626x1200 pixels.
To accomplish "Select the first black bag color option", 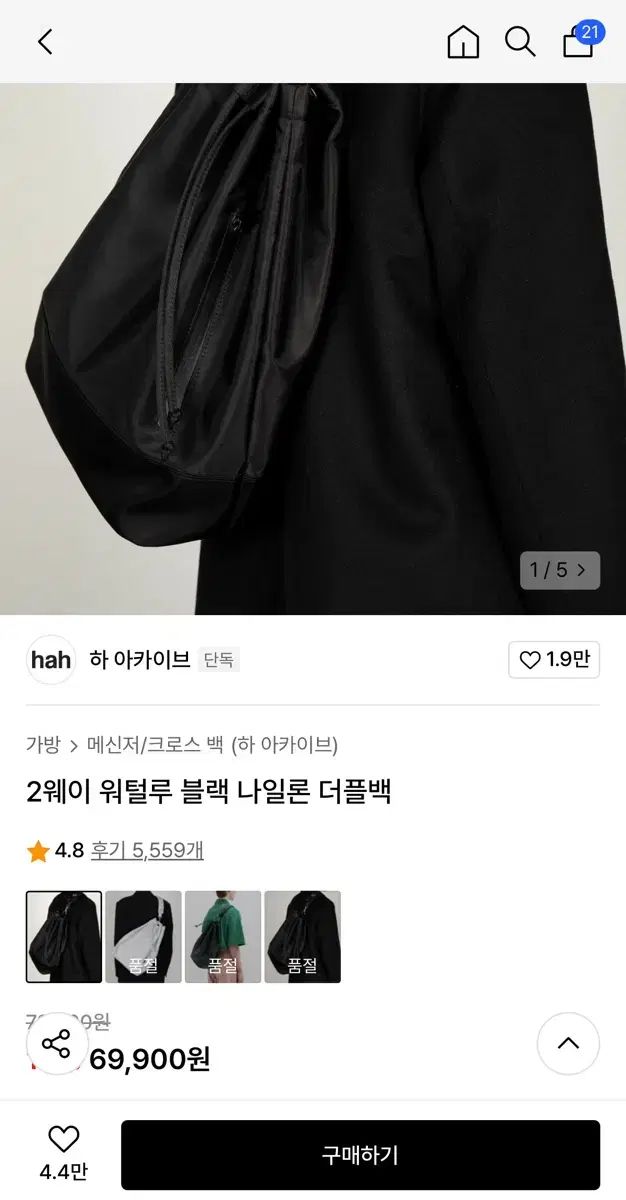I will [x=64, y=937].
